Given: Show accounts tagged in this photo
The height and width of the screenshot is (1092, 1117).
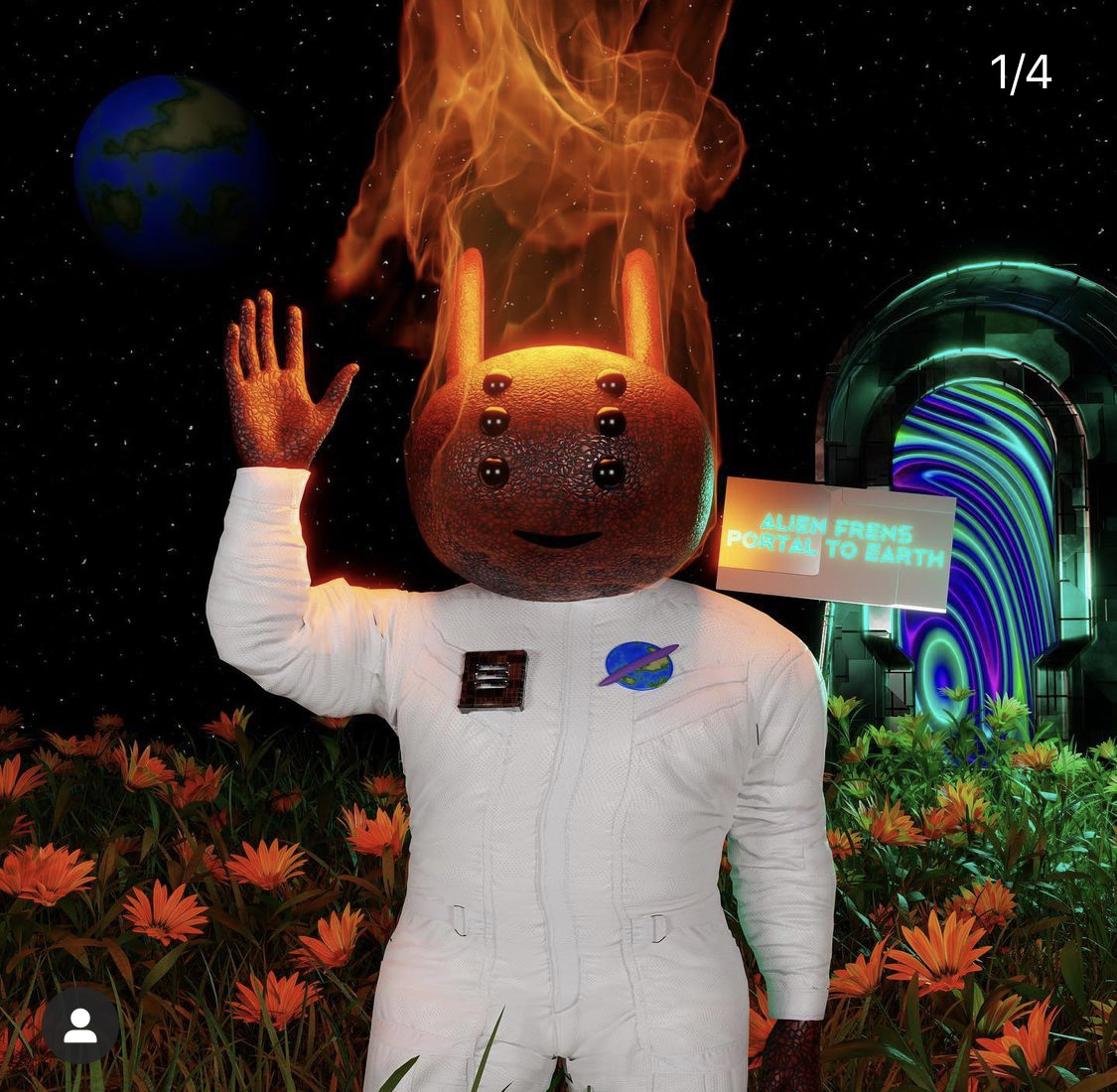Looking at the screenshot, I should click(x=79, y=1026).
